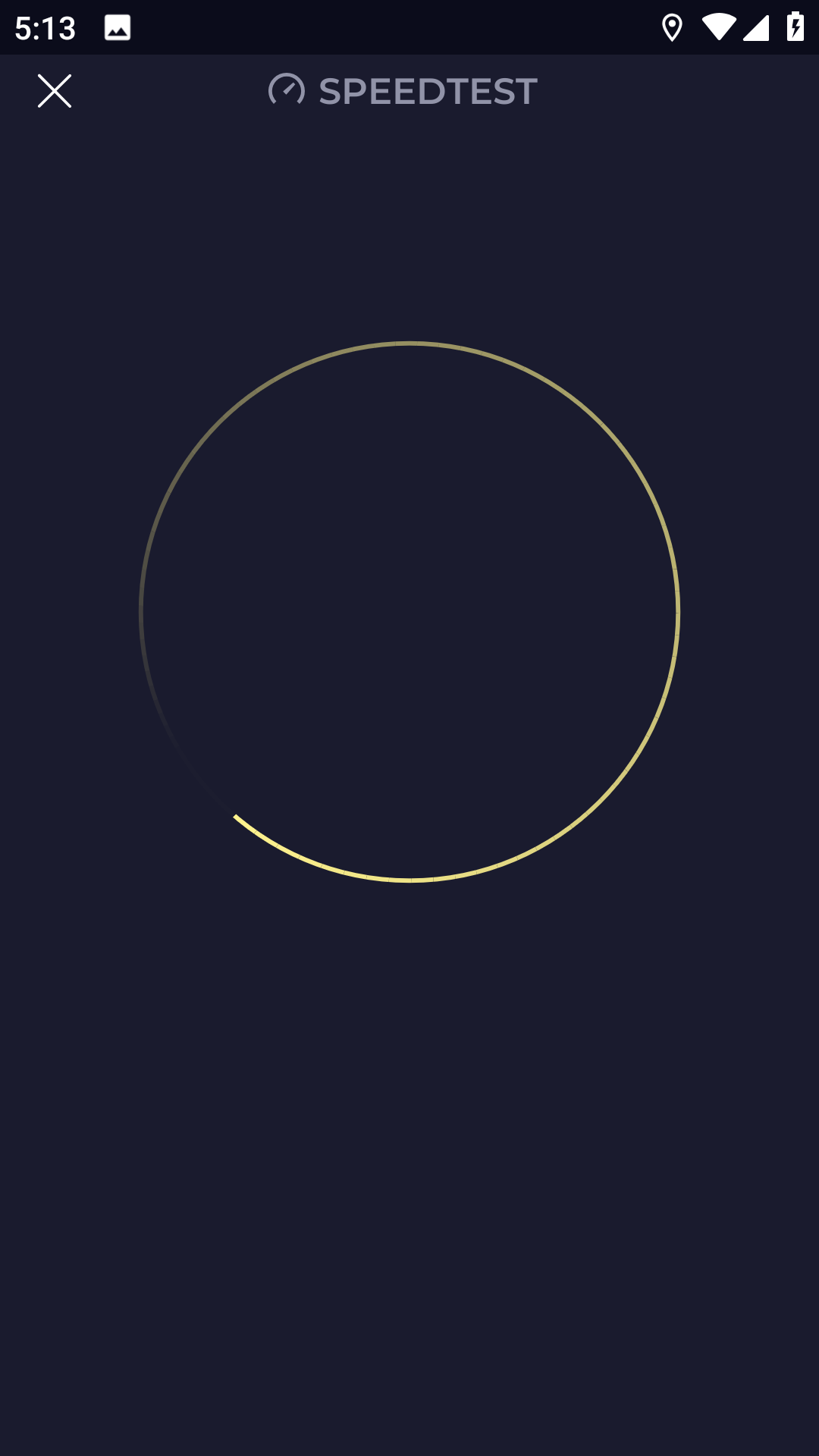Close the Speedtest loading screen
819x1456 pixels.
[x=55, y=91]
